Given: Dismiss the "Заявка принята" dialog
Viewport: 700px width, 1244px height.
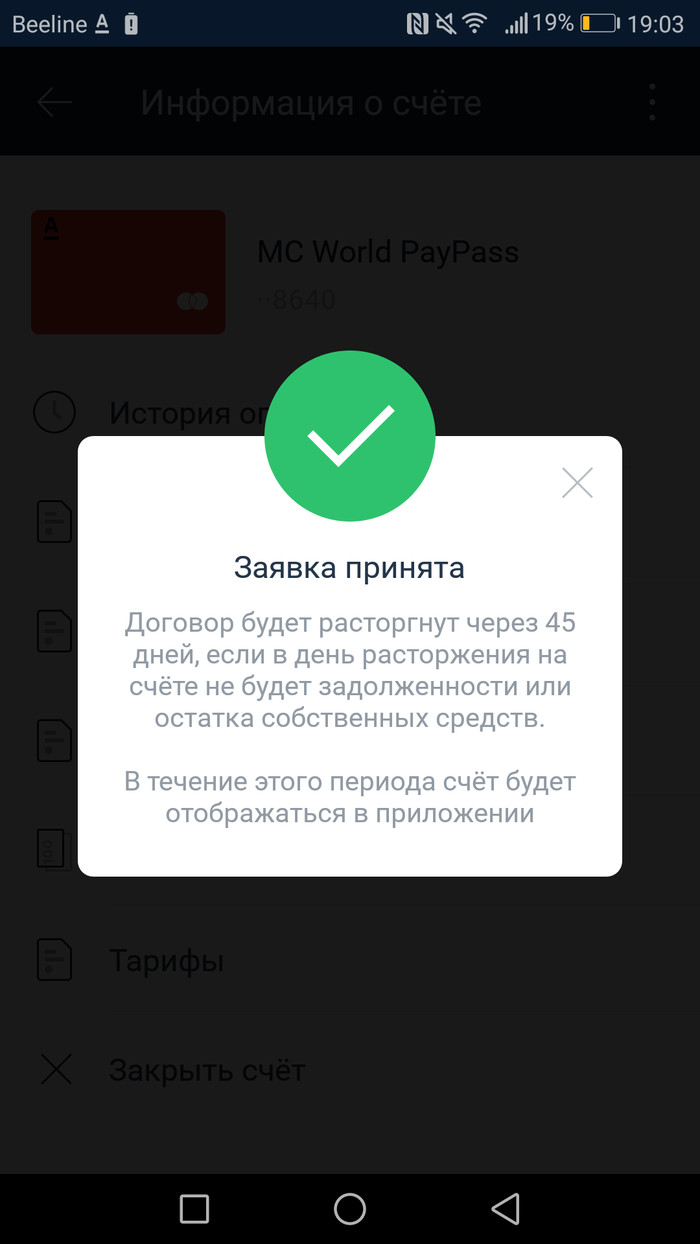Looking at the screenshot, I should (x=577, y=483).
